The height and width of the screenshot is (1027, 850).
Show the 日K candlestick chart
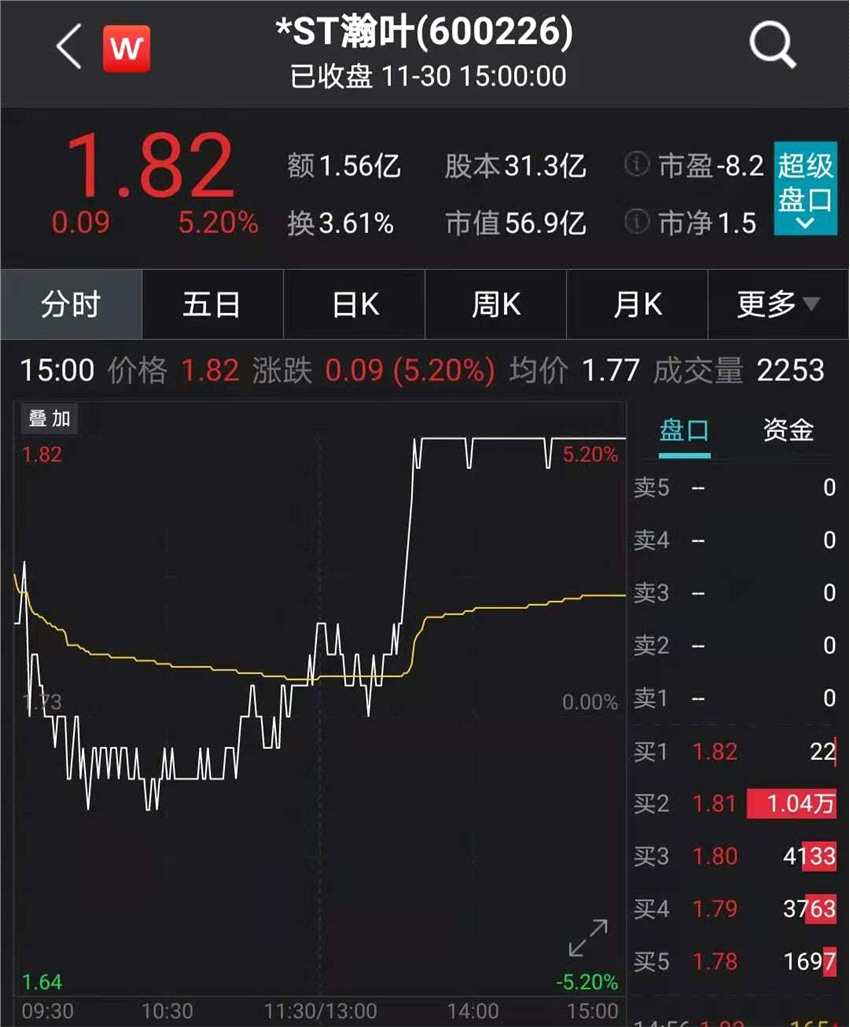[x=355, y=304]
